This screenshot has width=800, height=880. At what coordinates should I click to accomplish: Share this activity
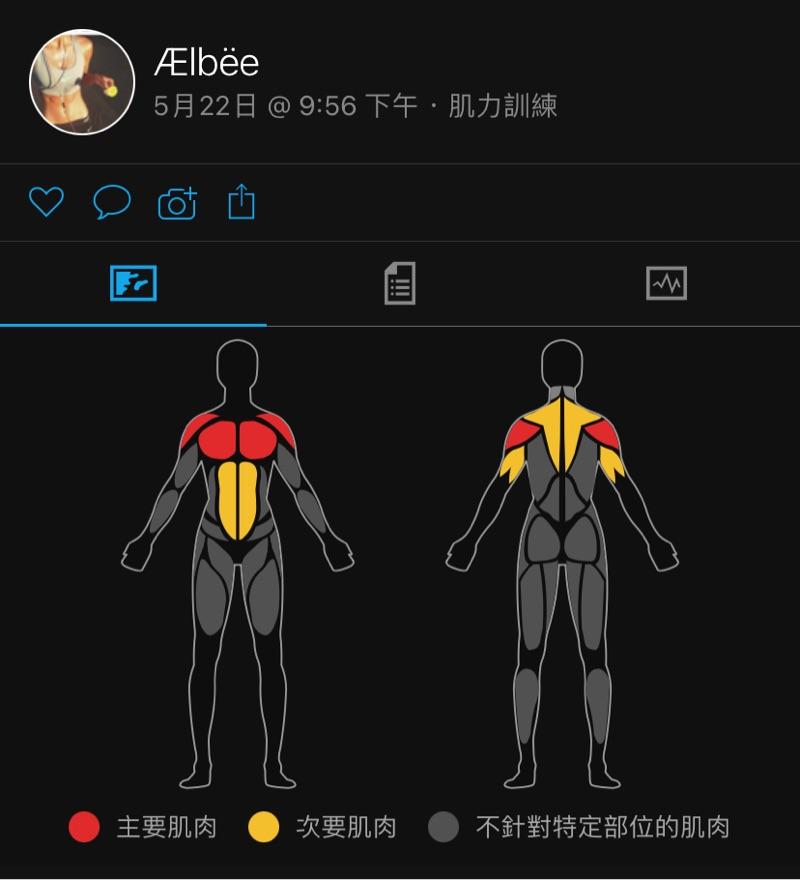click(x=242, y=203)
